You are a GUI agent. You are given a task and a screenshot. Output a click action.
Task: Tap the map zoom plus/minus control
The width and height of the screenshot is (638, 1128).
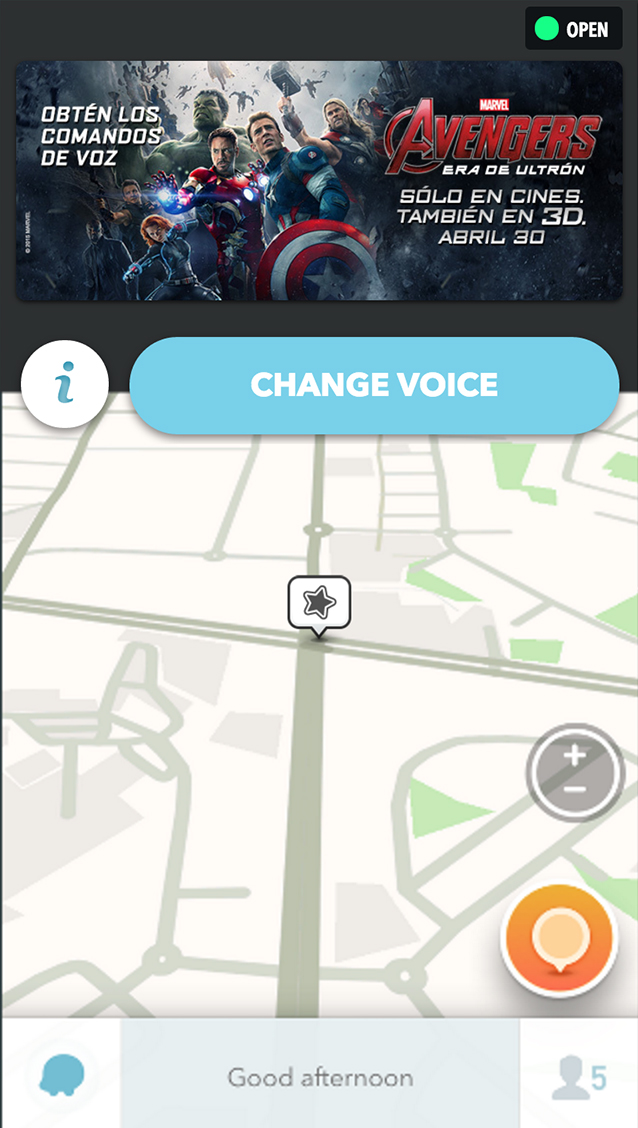[x=575, y=772]
